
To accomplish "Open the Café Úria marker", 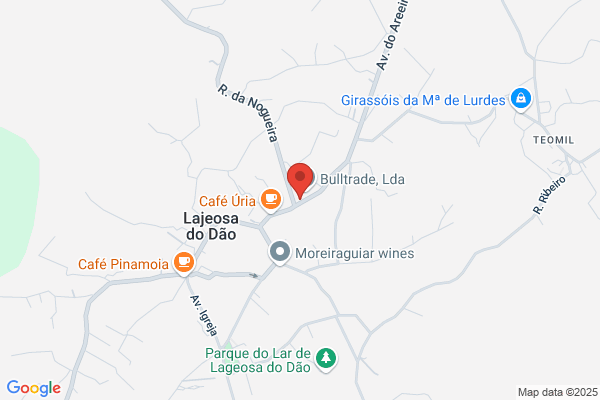I will pyautogui.click(x=271, y=200).
